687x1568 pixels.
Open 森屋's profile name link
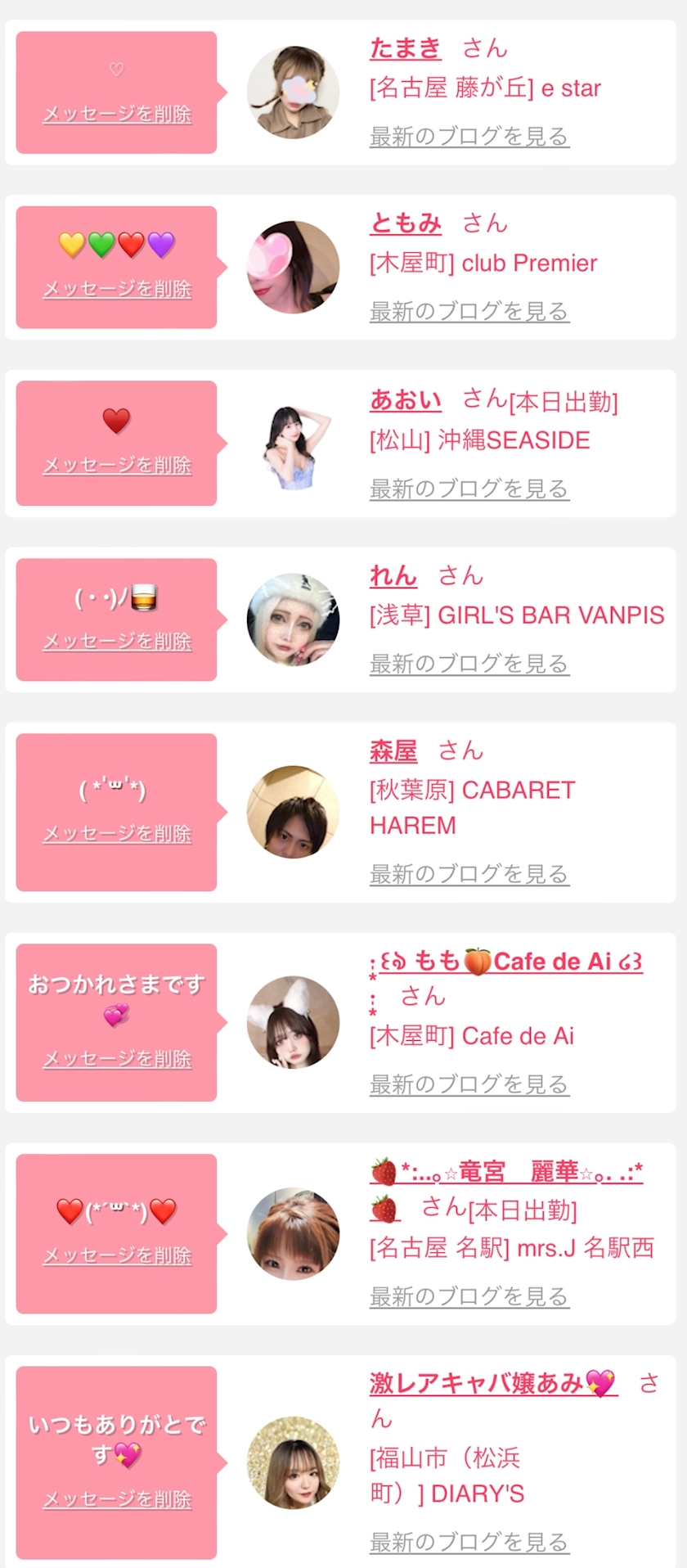393,750
